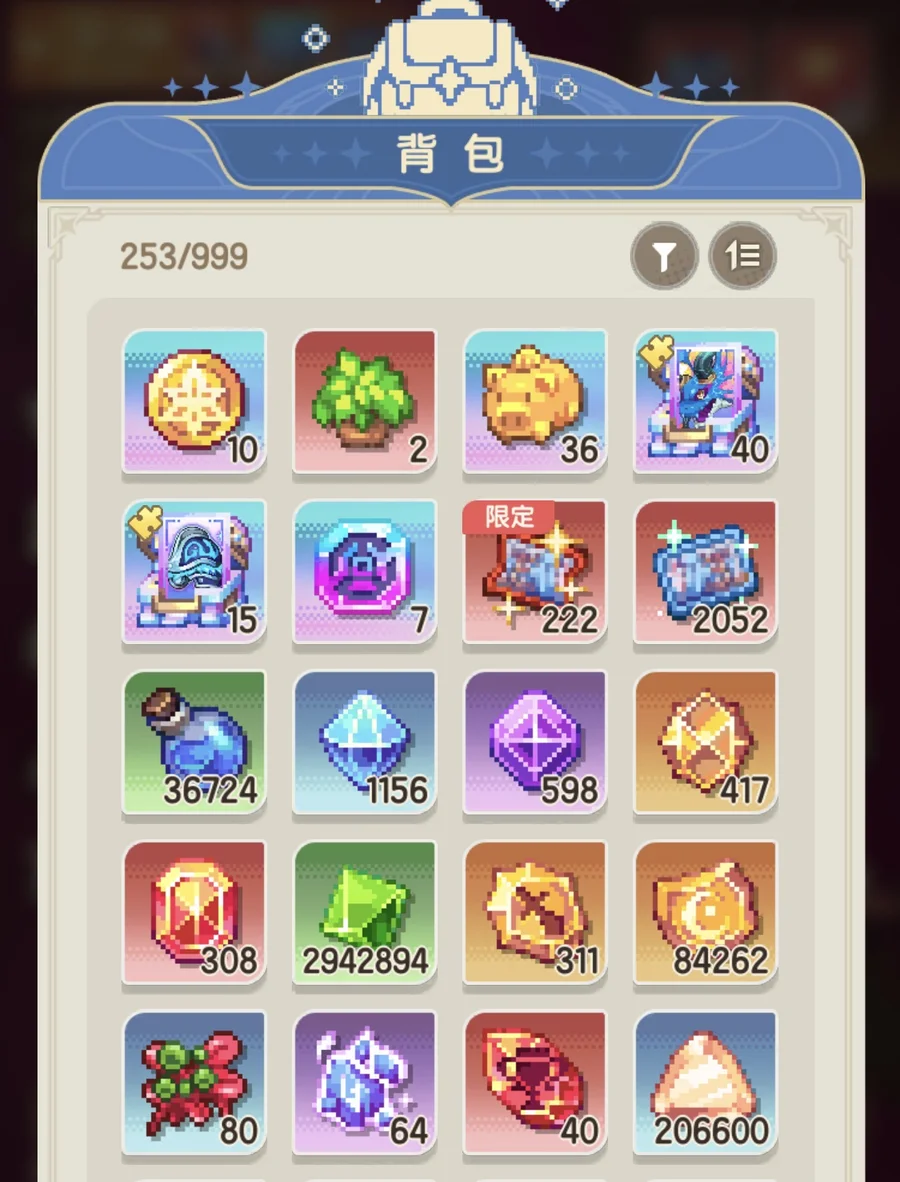The width and height of the screenshot is (900, 1182).
Task: Select the gold sword emblem with 311
Action: click(535, 911)
